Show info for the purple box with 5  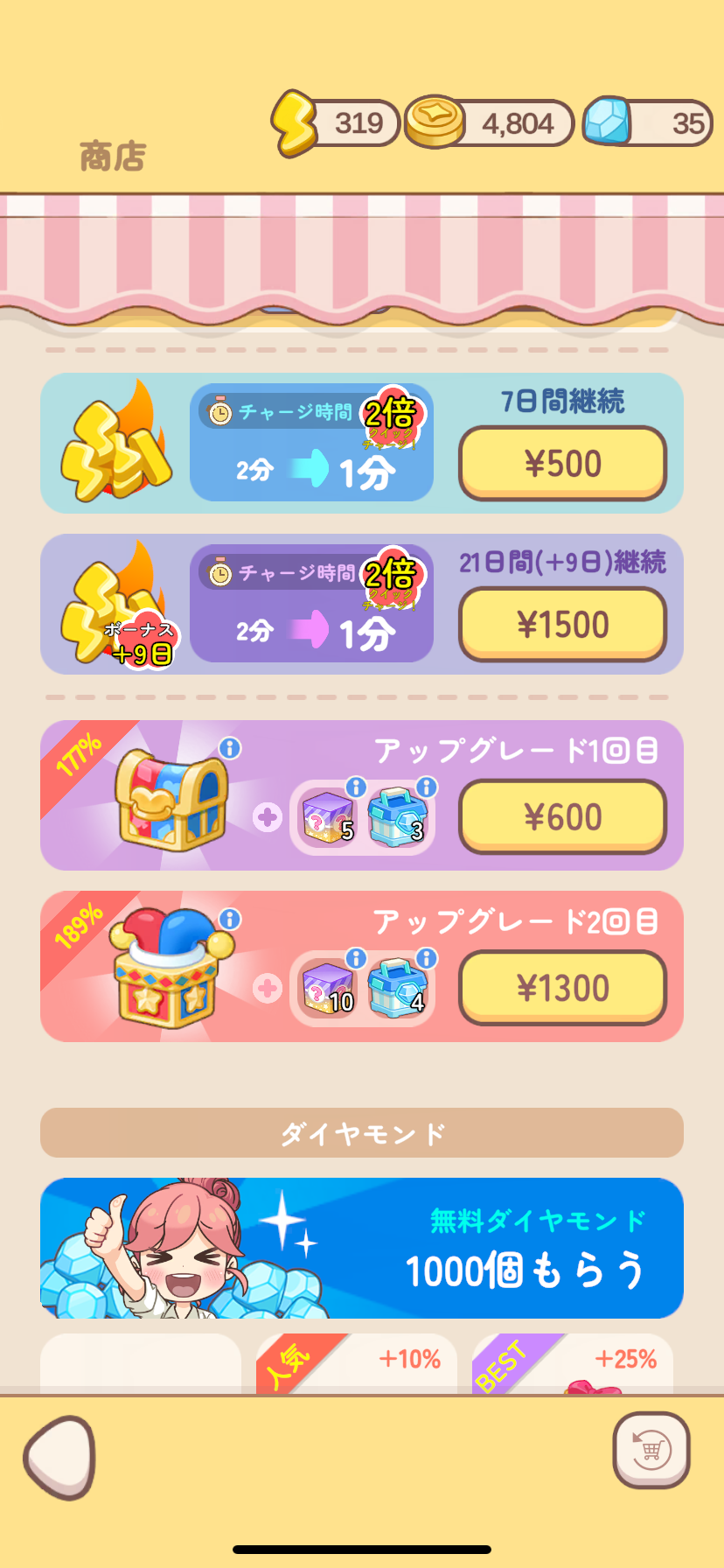356,787
